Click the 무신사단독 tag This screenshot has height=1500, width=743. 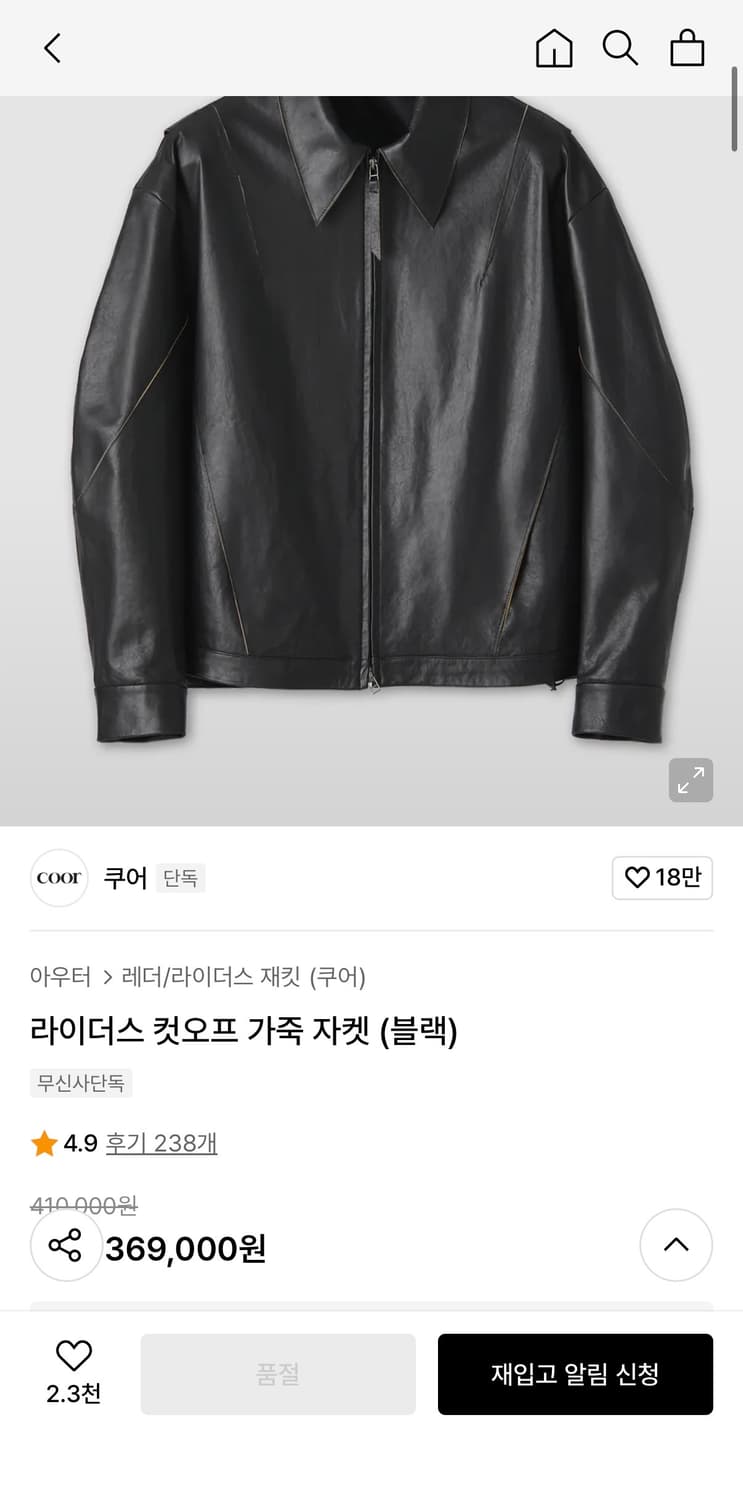(81, 1083)
